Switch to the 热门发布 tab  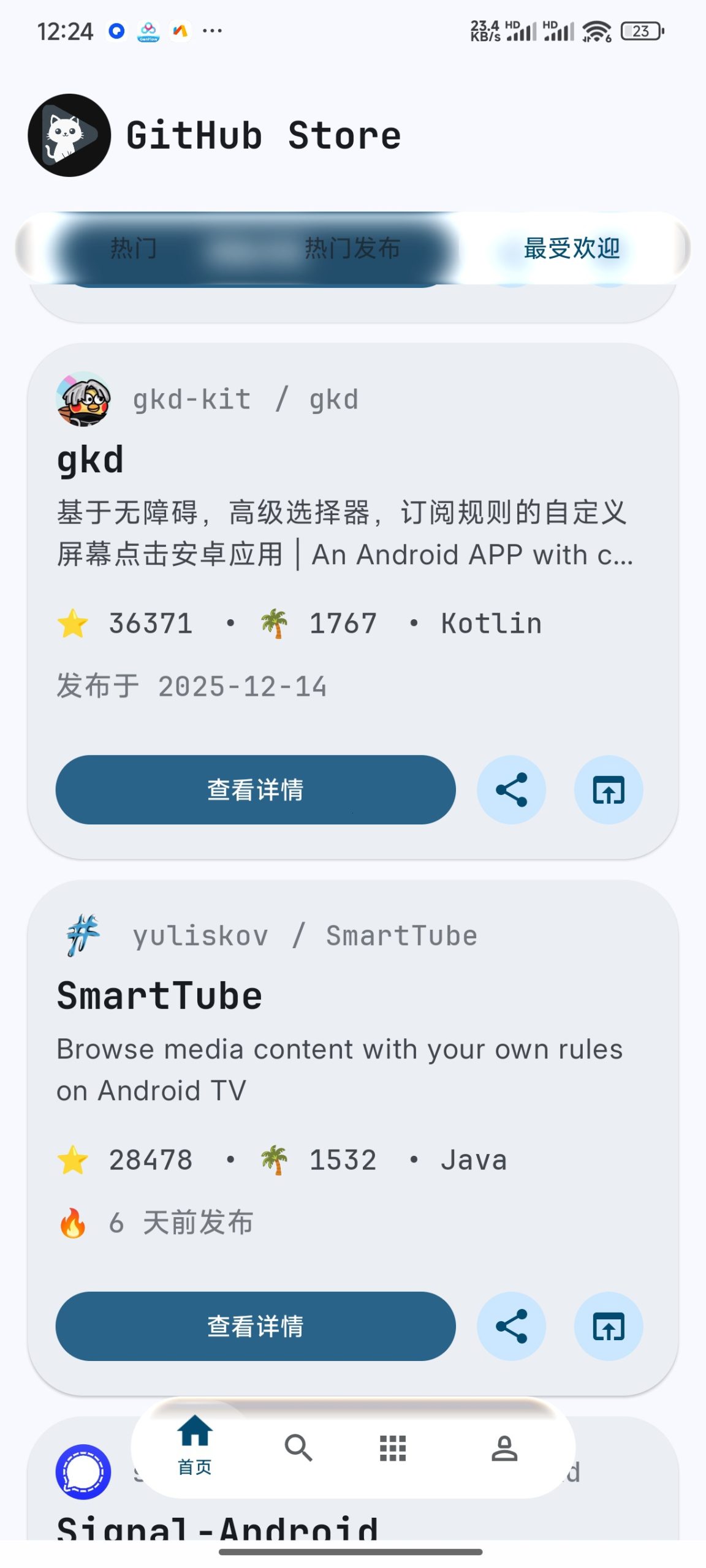pyautogui.click(x=352, y=249)
